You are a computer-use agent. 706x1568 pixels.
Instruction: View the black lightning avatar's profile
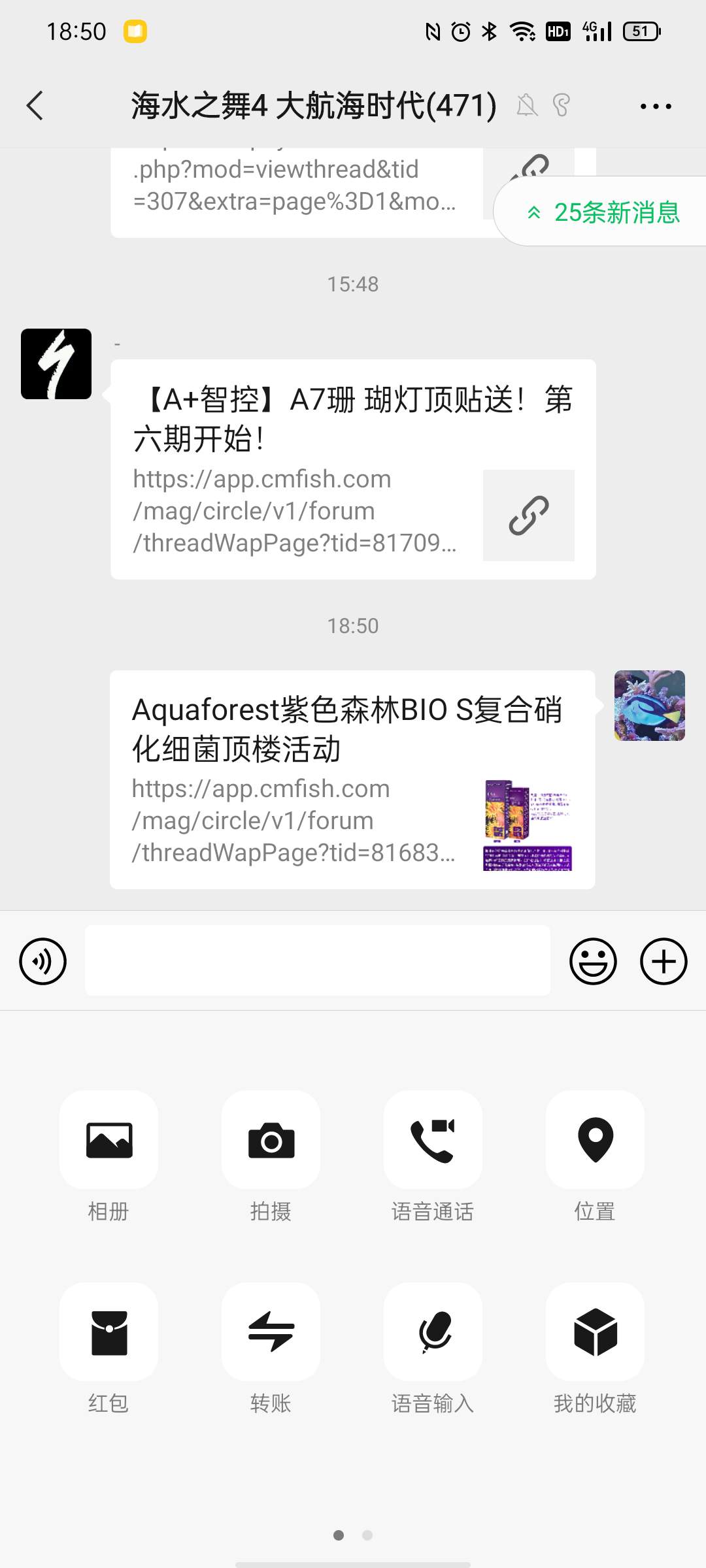pyautogui.click(x=56, y=364)
